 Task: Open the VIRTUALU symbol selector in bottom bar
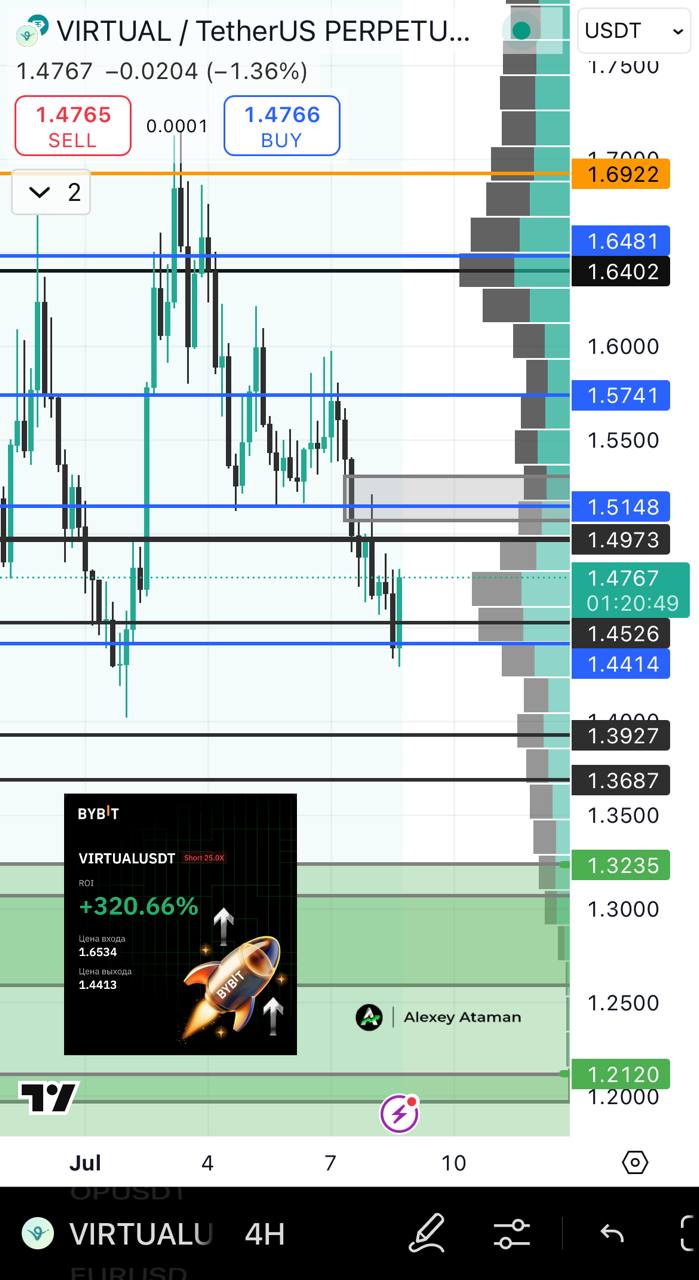point(120,1234)
